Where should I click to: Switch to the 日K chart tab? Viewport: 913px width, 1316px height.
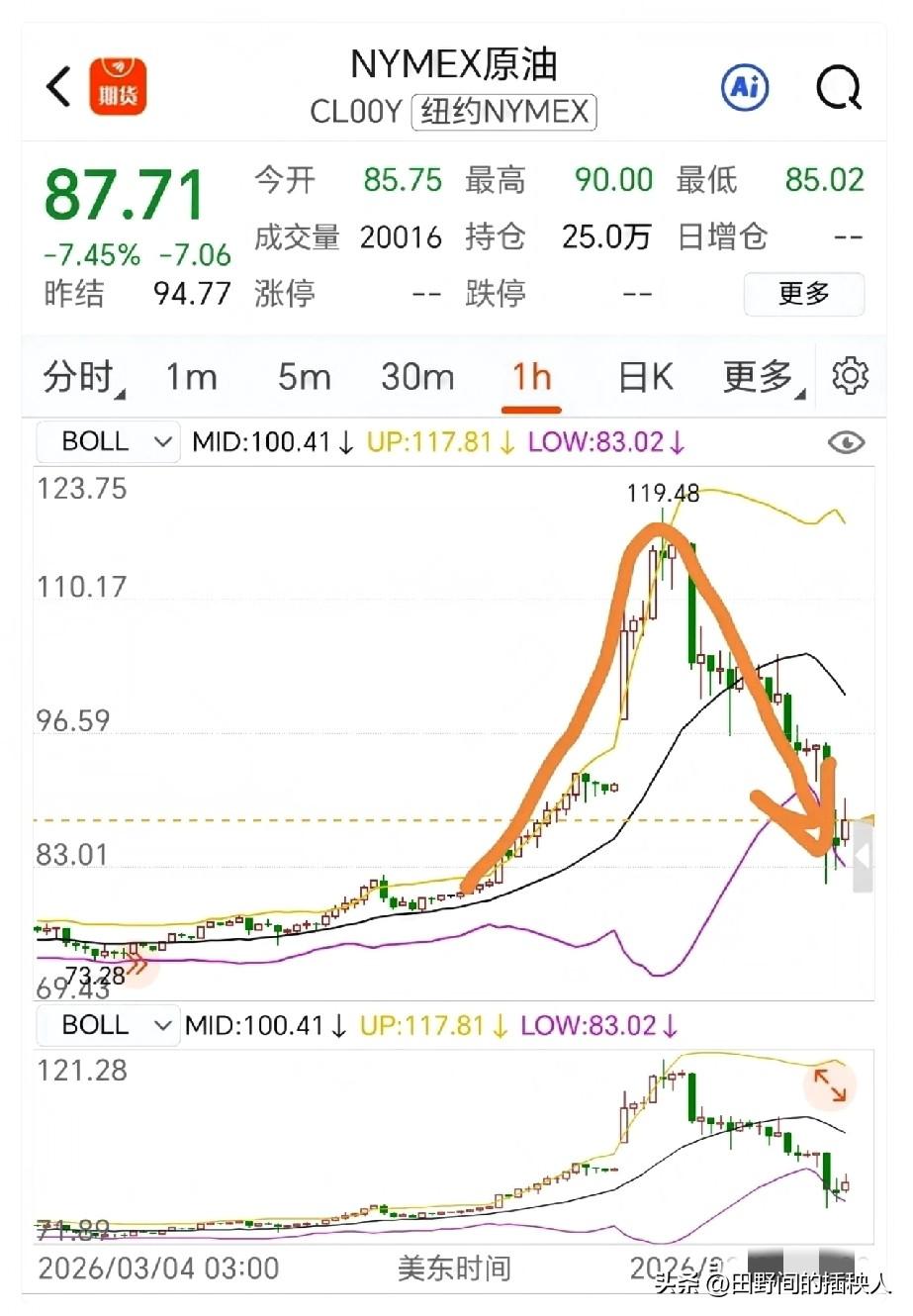click(645, 377)
